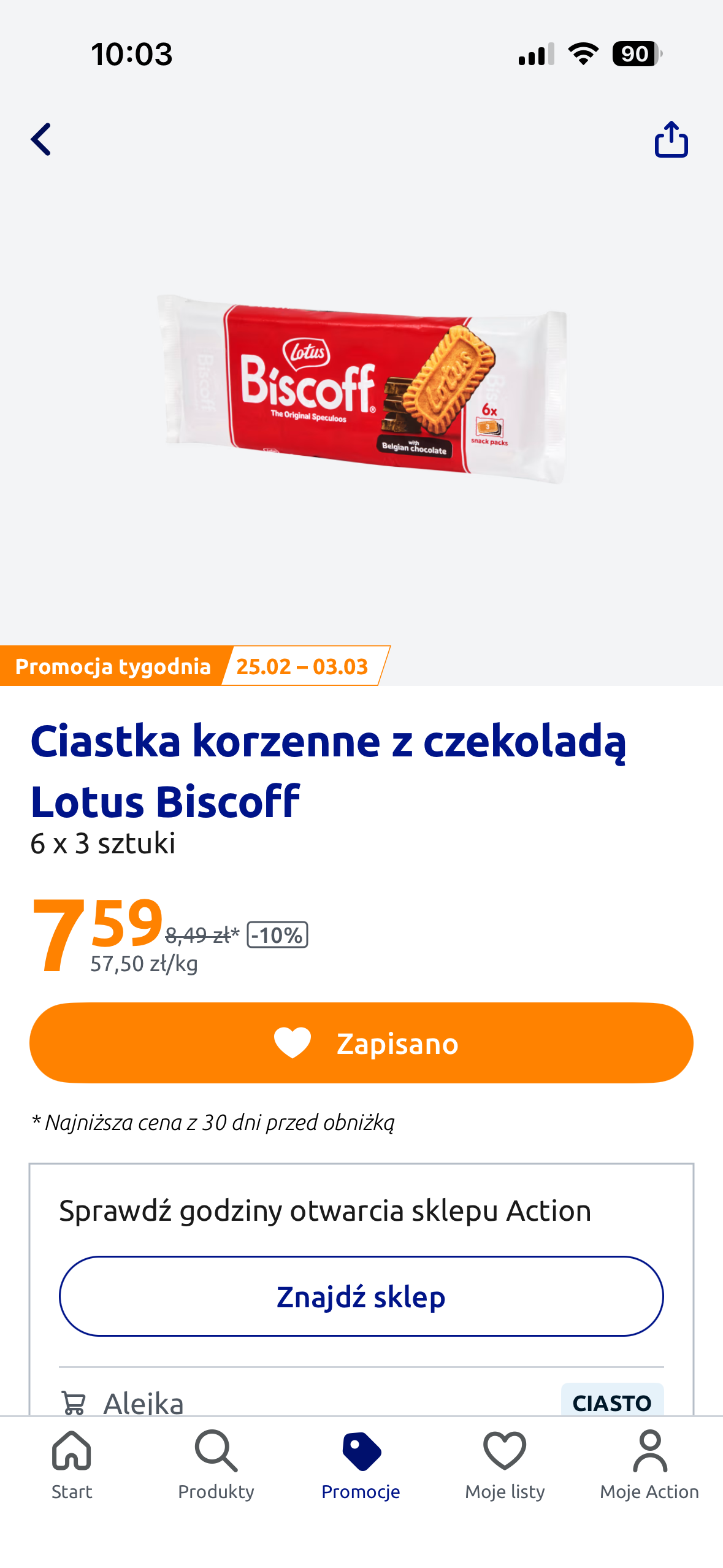Select the Promocje tab
The height and width of the screenshot is (1568, 723).
361,1464
